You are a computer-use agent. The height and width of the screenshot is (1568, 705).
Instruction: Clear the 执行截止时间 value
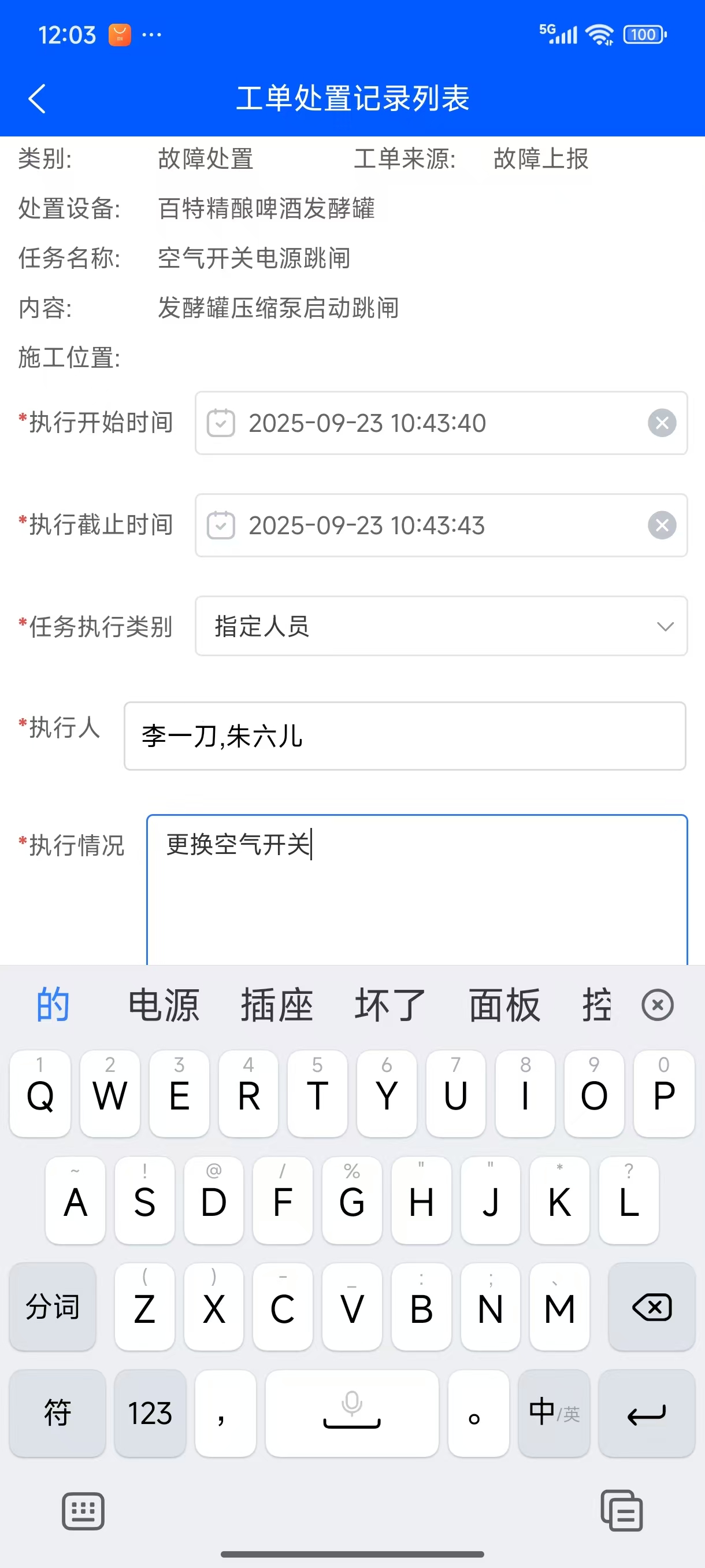[662, 526]
